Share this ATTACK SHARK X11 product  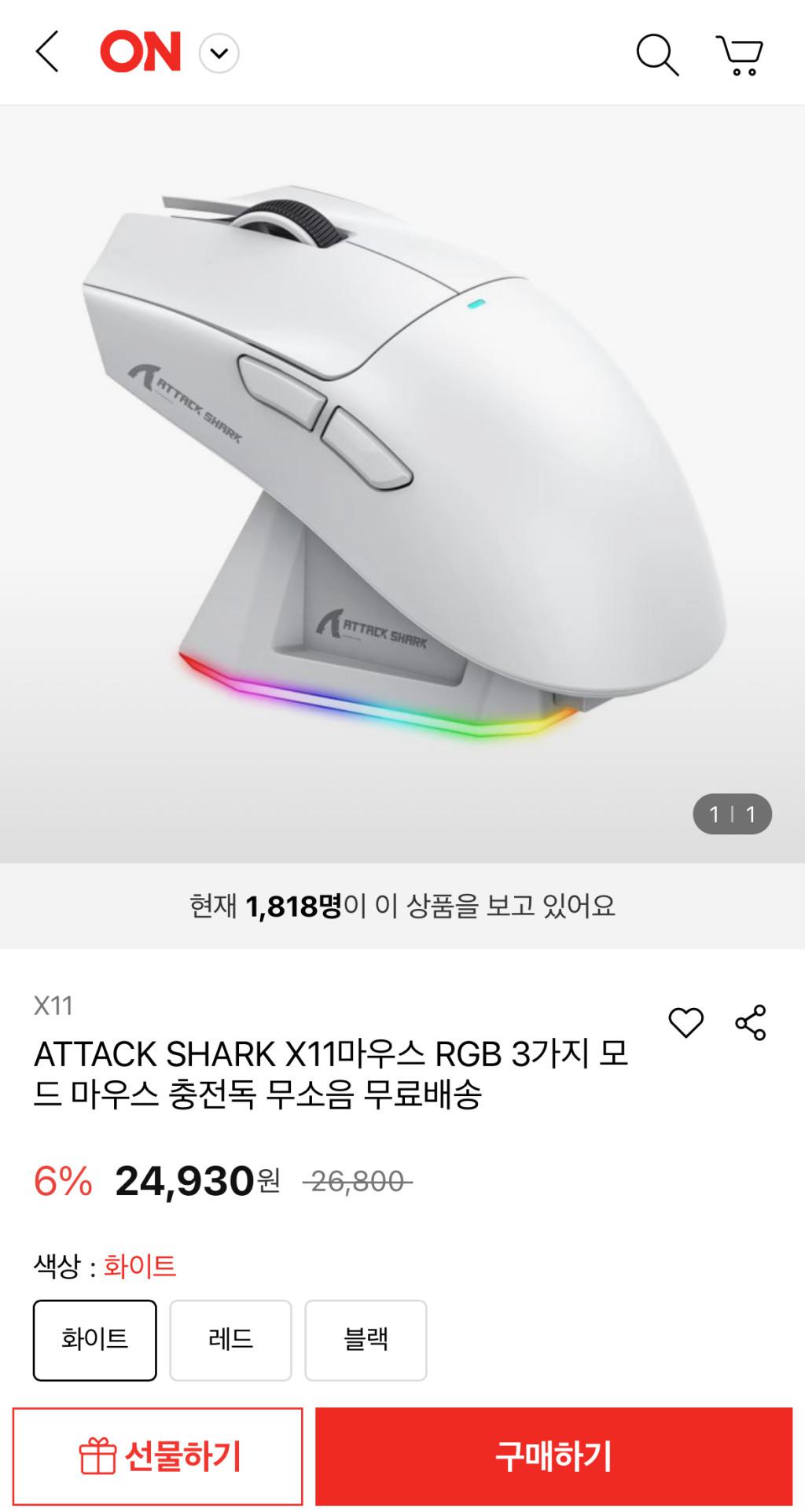pyautogui.click(x=750, y=1023)
